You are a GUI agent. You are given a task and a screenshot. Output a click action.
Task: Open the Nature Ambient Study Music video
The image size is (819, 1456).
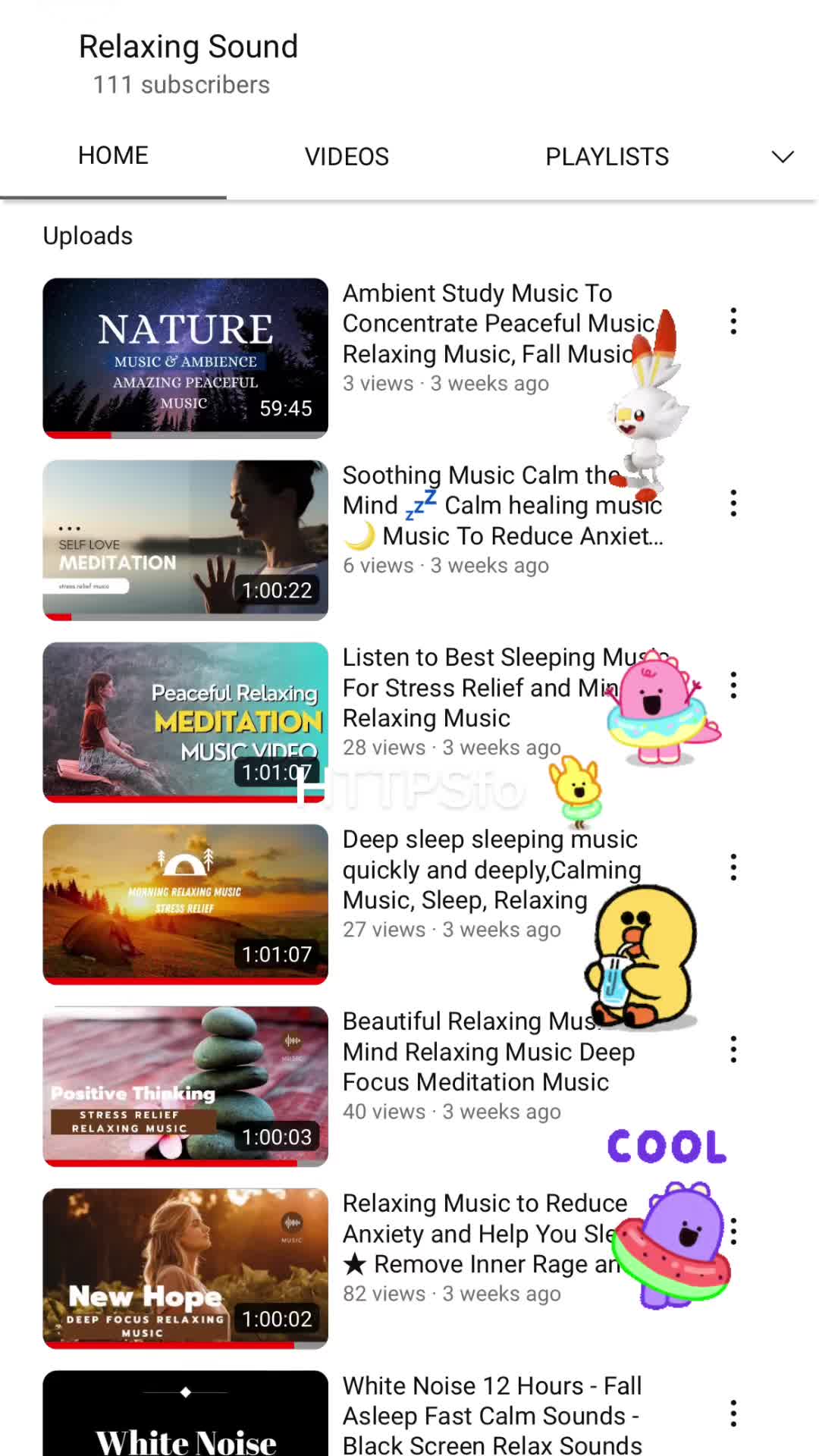coord(186,358)
